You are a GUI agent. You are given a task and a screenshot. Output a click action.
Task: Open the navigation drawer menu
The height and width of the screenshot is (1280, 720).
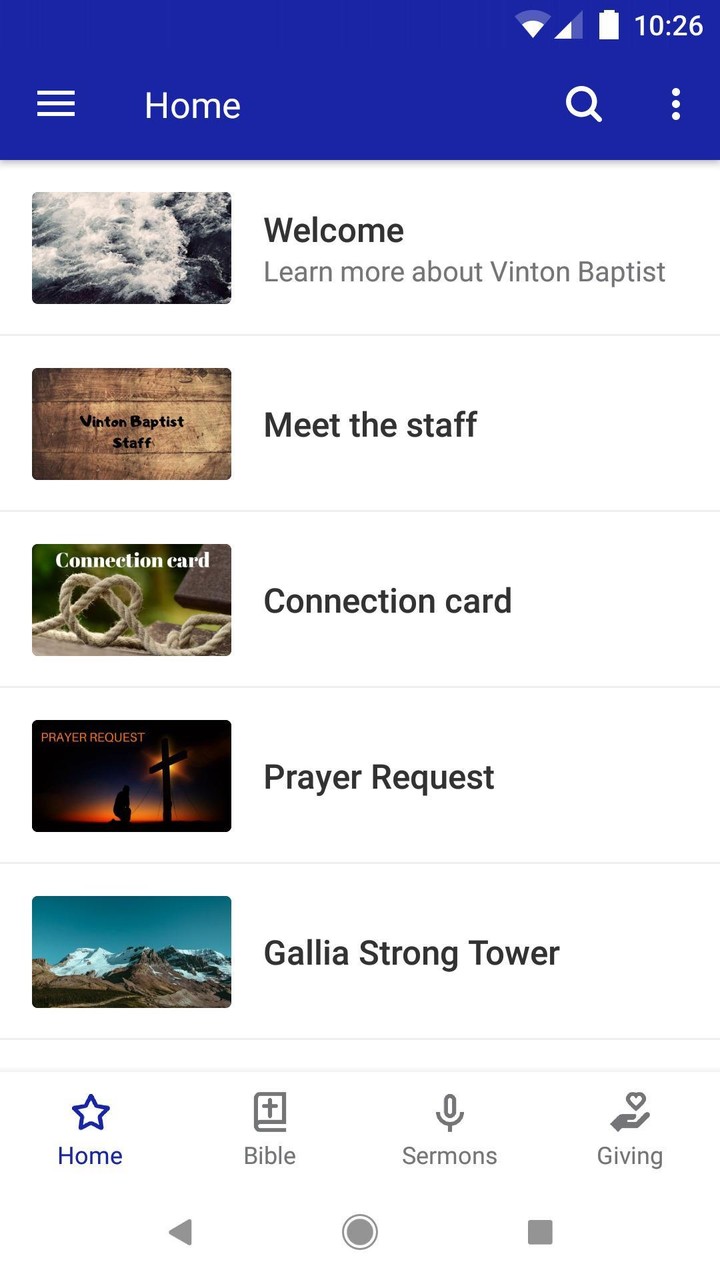coord(55,104)
